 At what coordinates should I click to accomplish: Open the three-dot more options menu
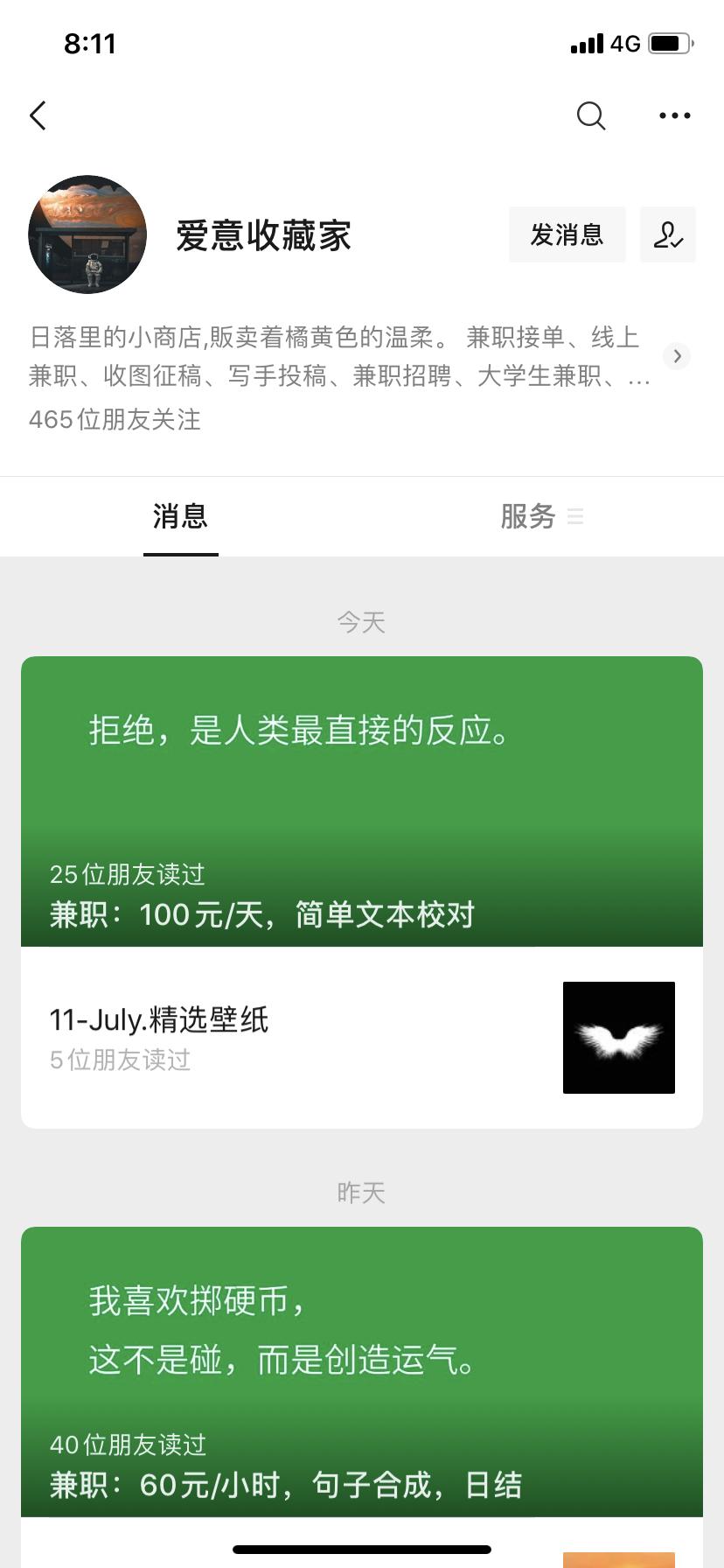[674, 115]
